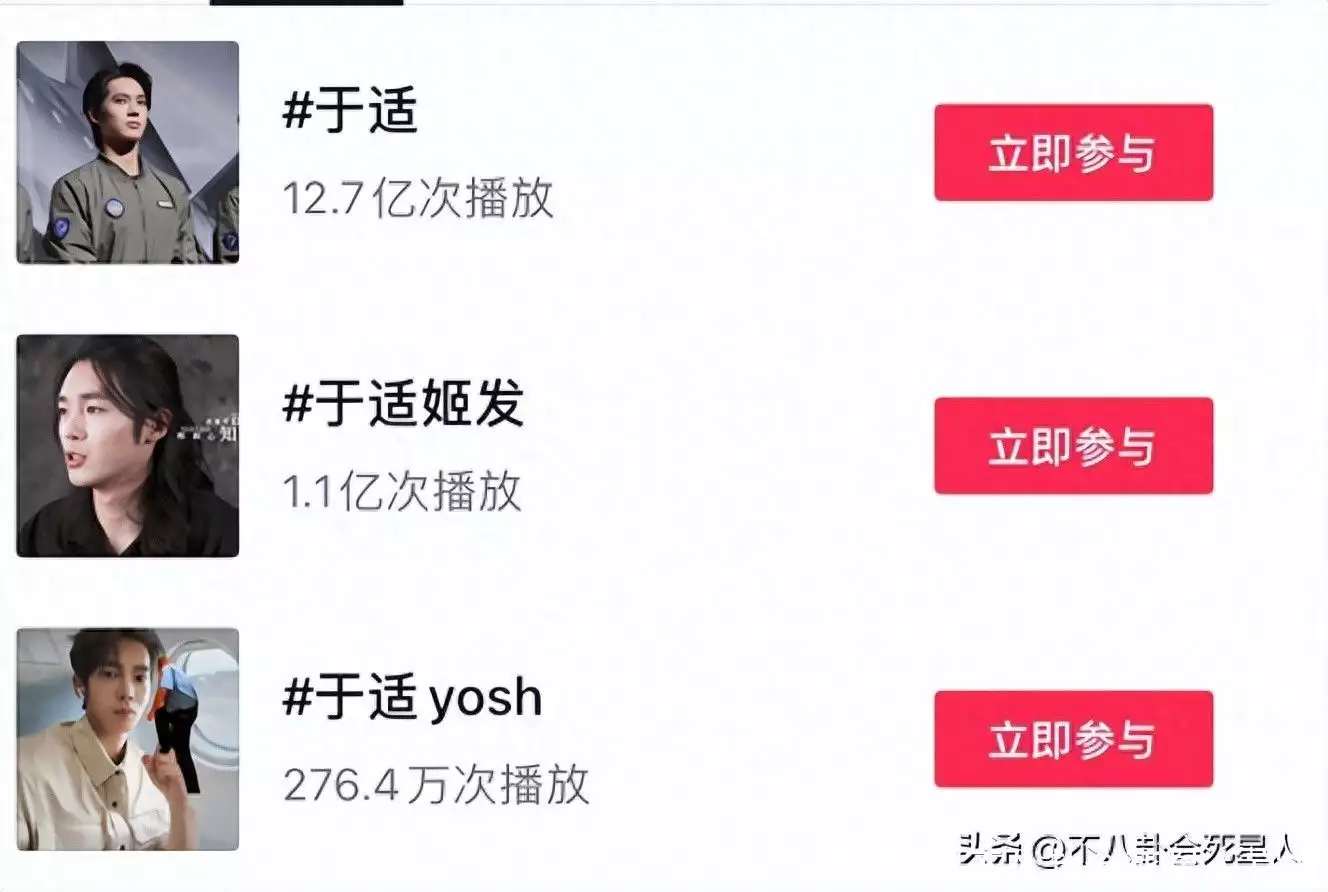
Task: View the #于适姬发 topic cover thumbnail
Action: point(128,446)
